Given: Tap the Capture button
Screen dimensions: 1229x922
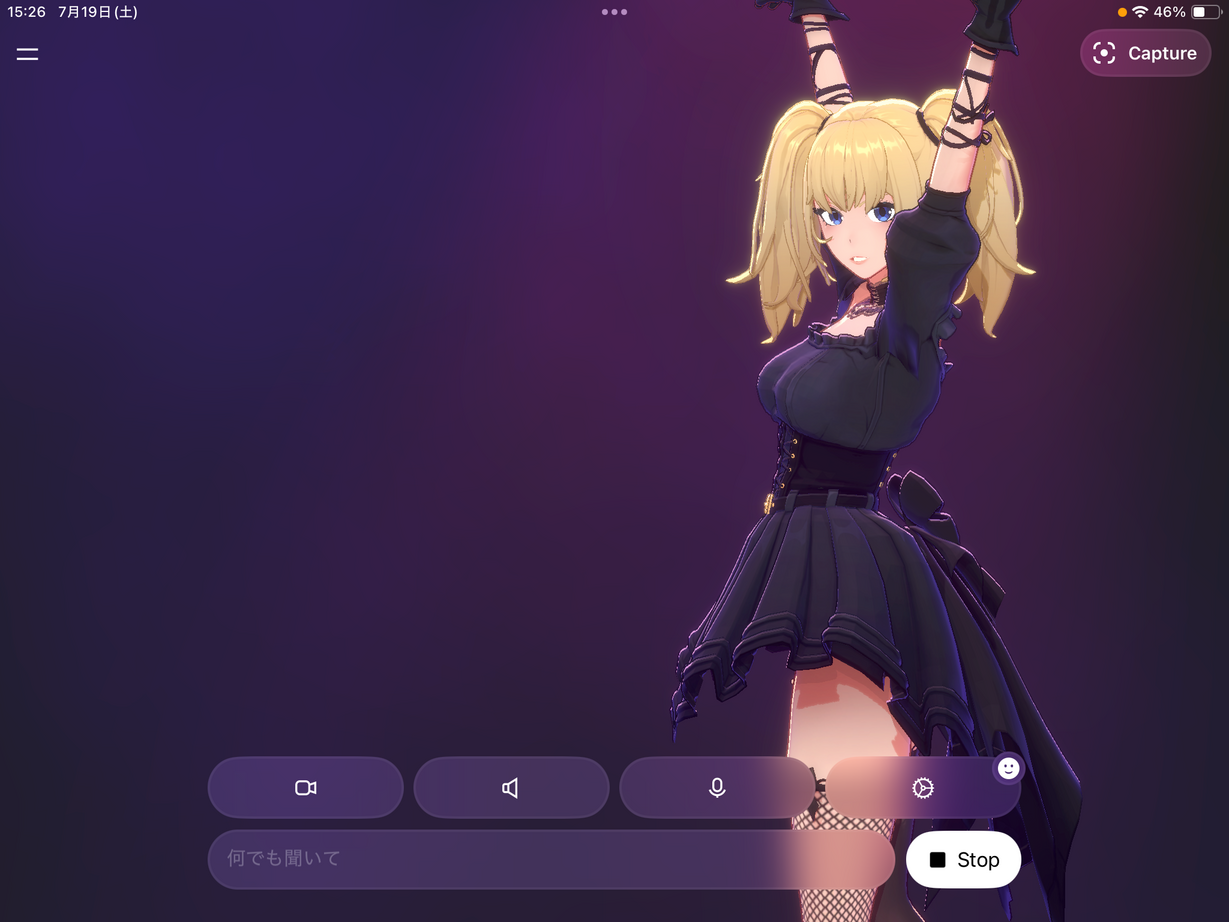Looking at the screenshot, I should point(1145,53).
